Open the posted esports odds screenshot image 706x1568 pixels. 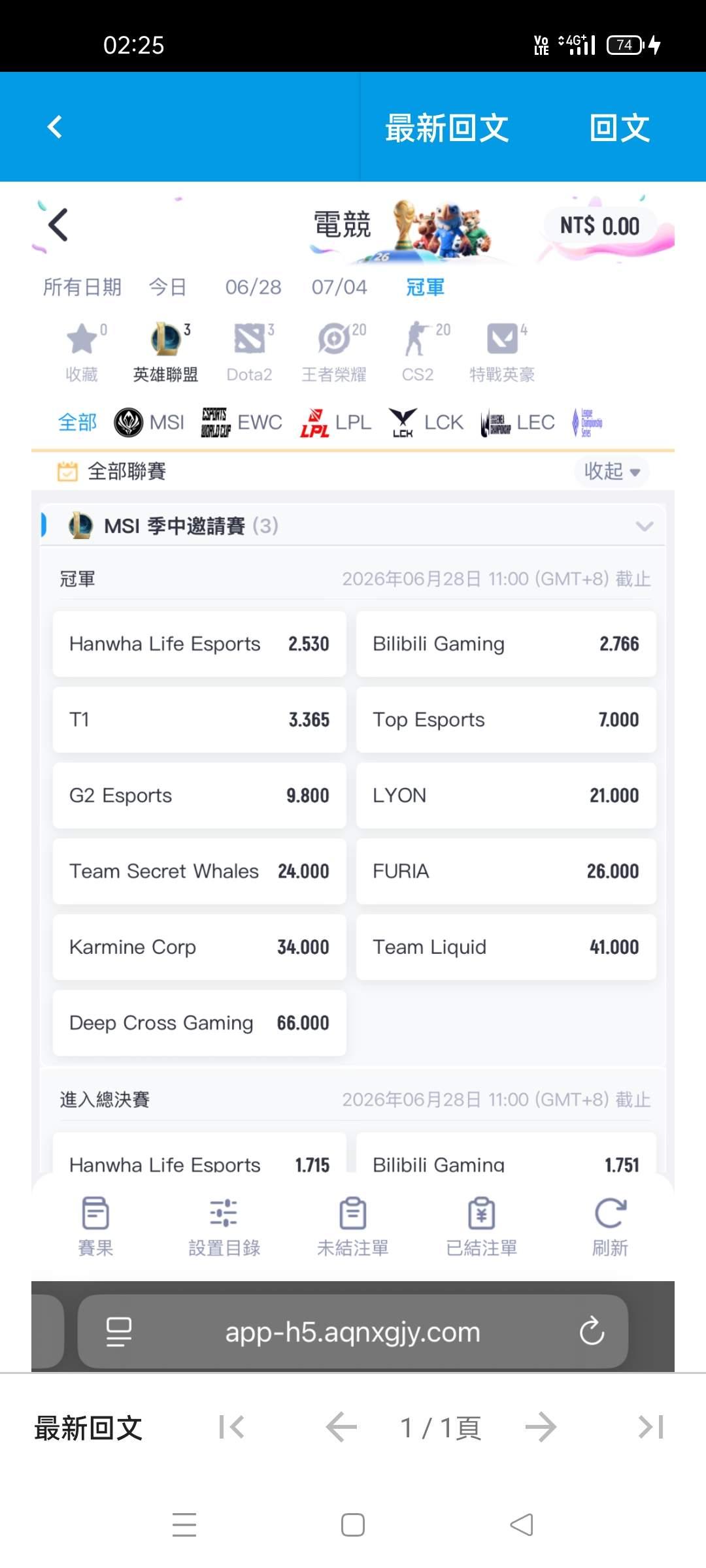click(x=353, y=777)
